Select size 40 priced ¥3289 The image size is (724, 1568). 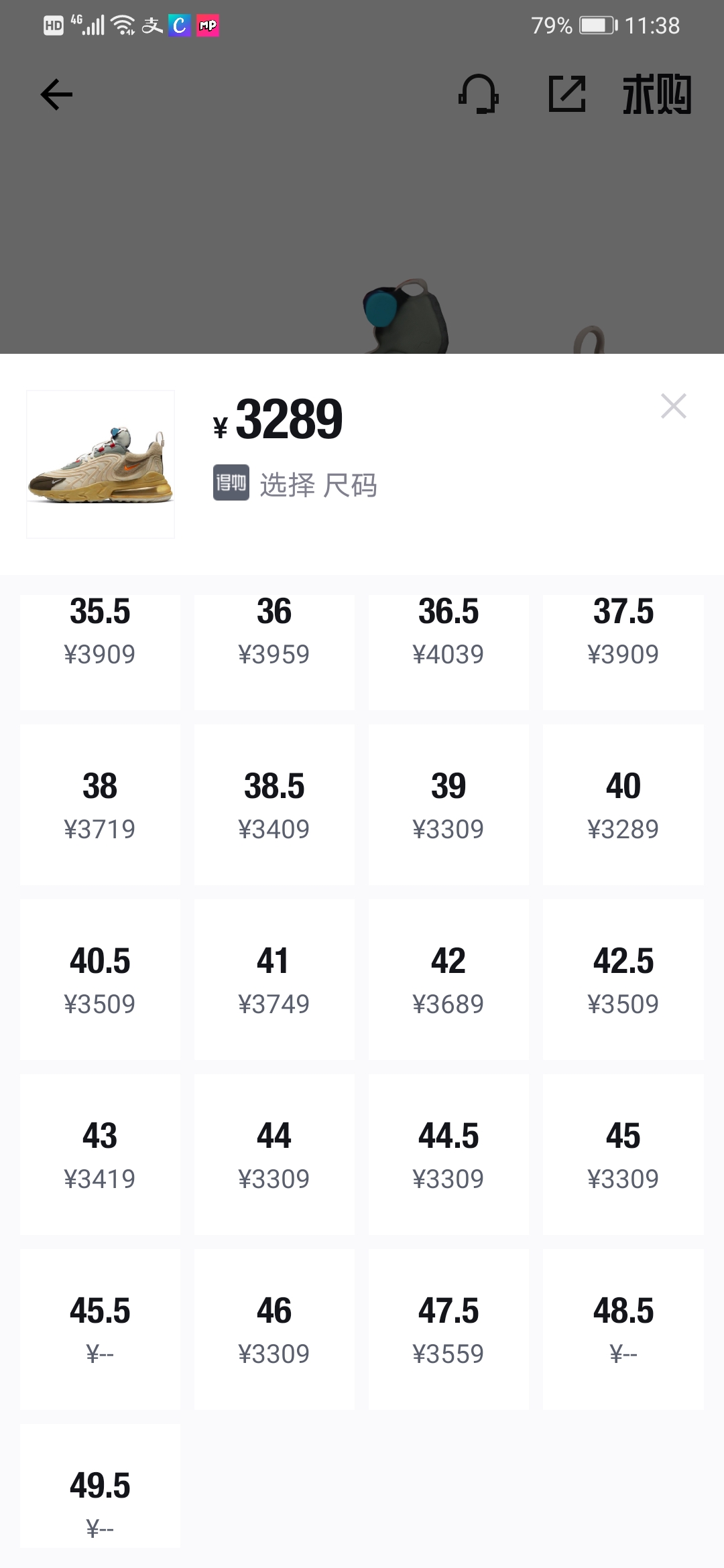[623, 804]
